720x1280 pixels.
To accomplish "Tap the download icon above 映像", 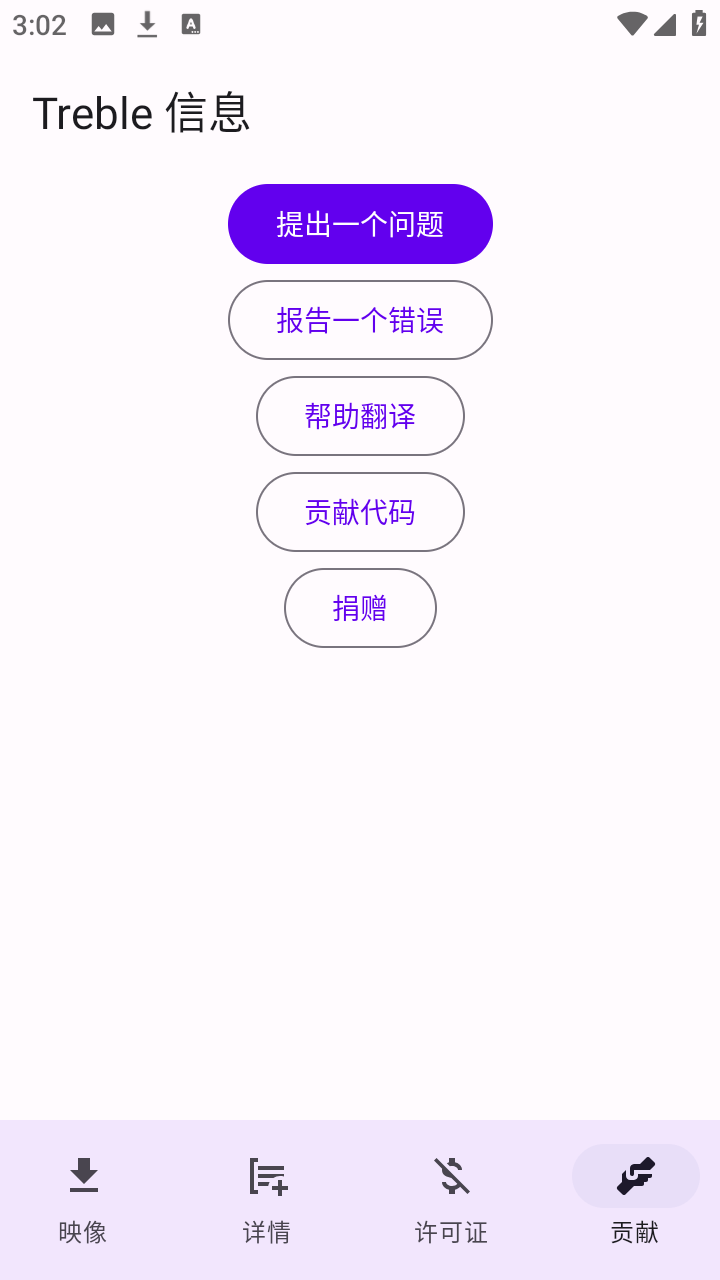I will 84,1175.
